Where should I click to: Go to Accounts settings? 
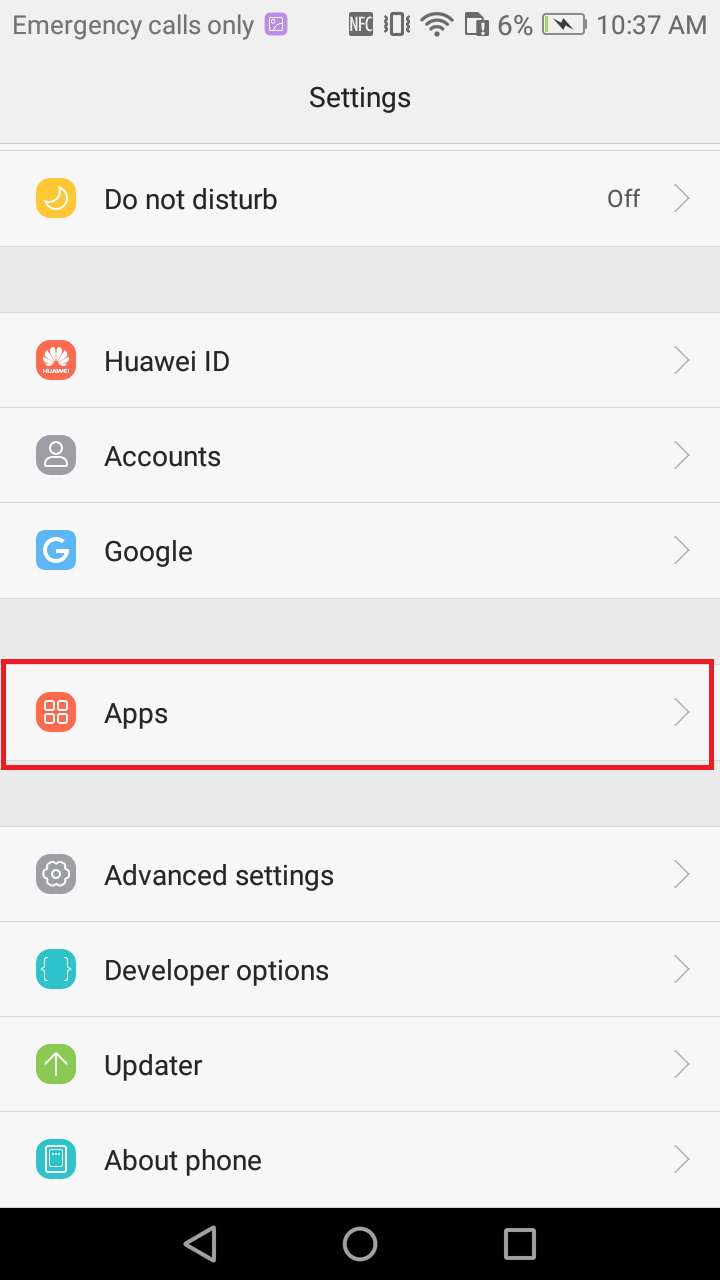point(360,456)
